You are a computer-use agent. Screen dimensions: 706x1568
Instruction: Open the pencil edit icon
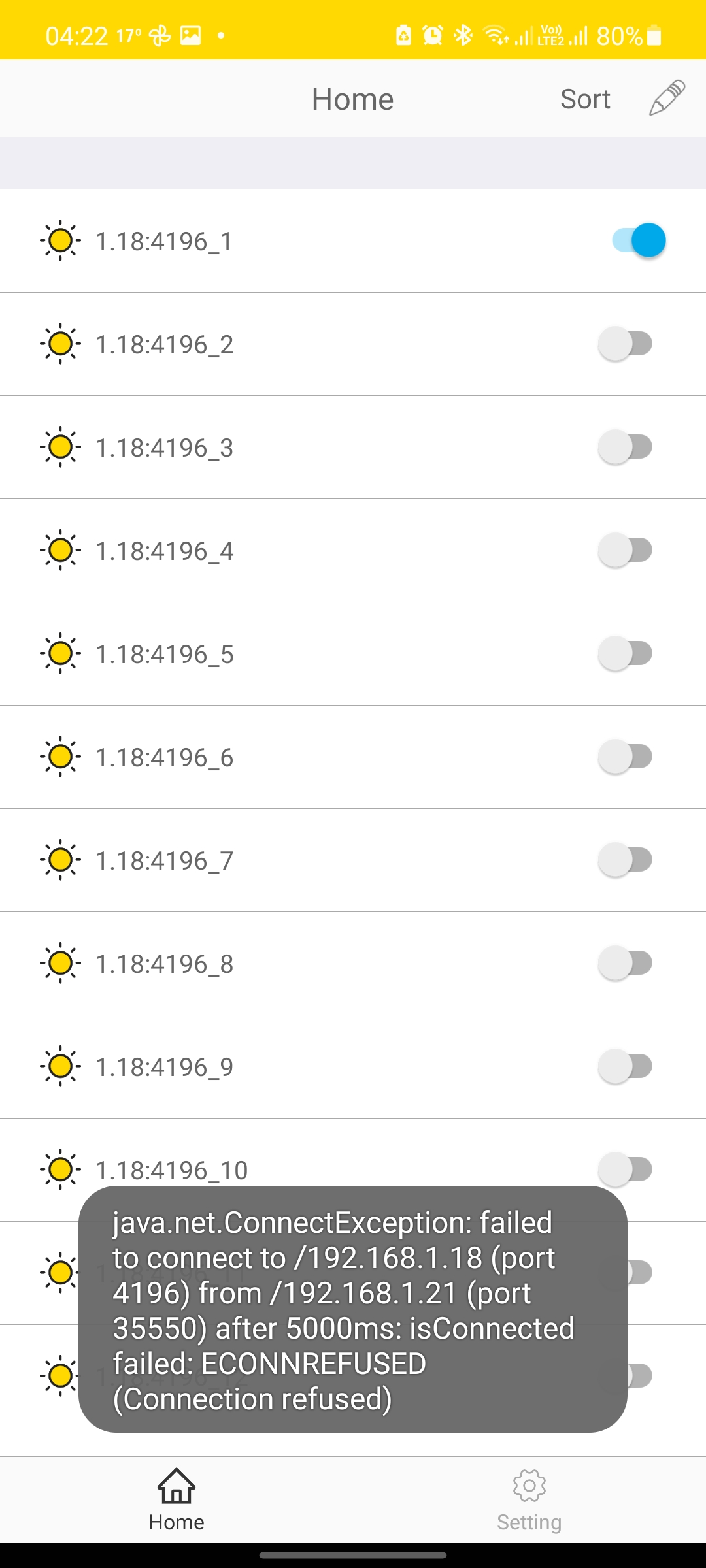click(667, 98)
